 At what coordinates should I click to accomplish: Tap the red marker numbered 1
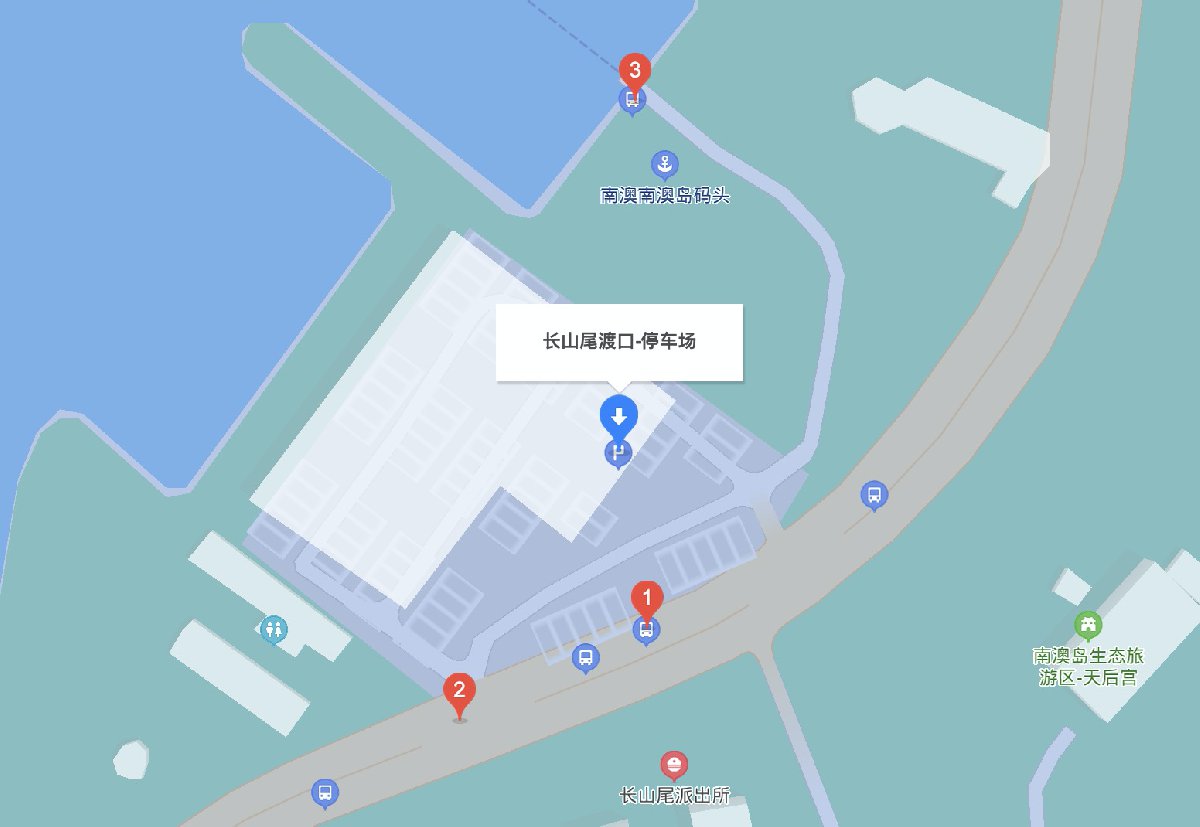coord(647,600)
